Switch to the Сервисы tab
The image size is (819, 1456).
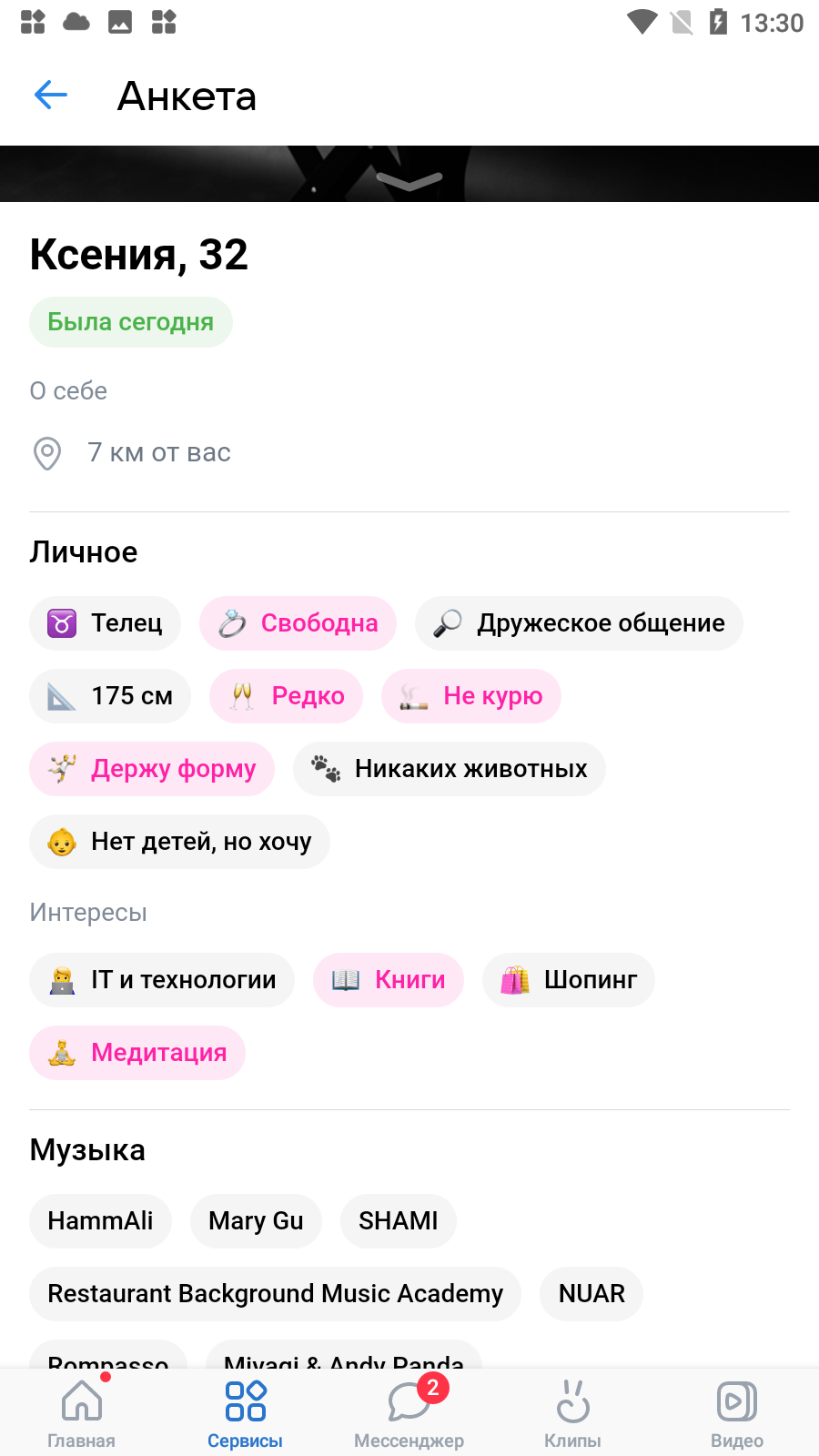point(246,1413)
